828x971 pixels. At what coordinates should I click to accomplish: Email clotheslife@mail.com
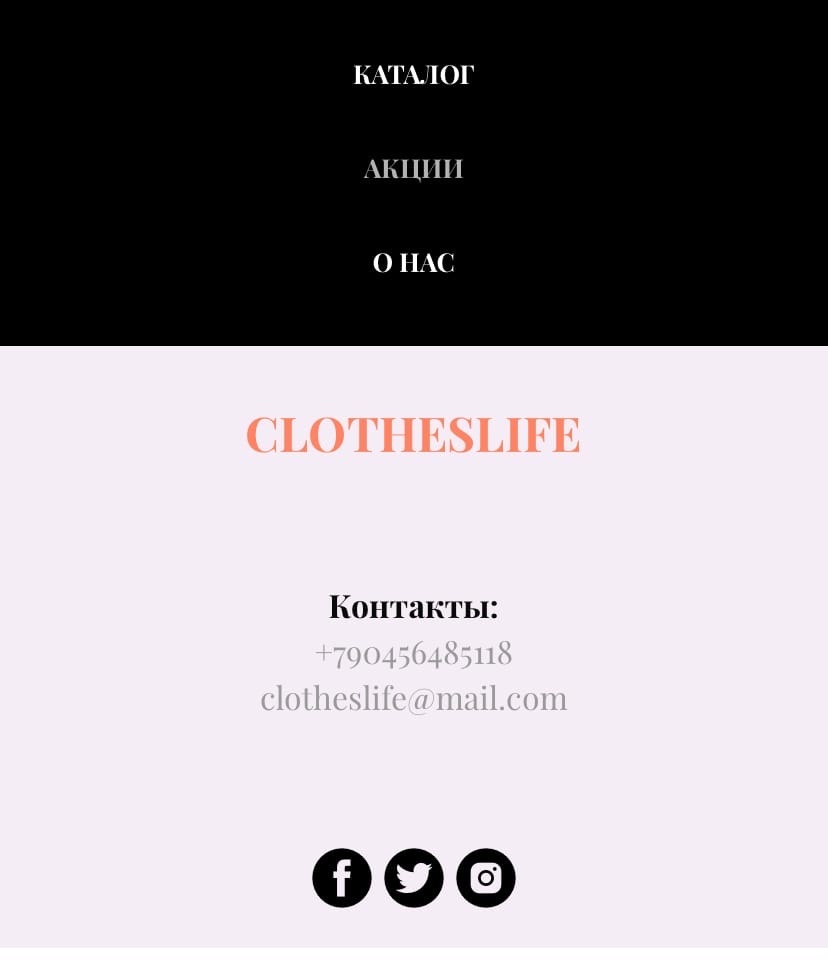[x=413, y=698]
